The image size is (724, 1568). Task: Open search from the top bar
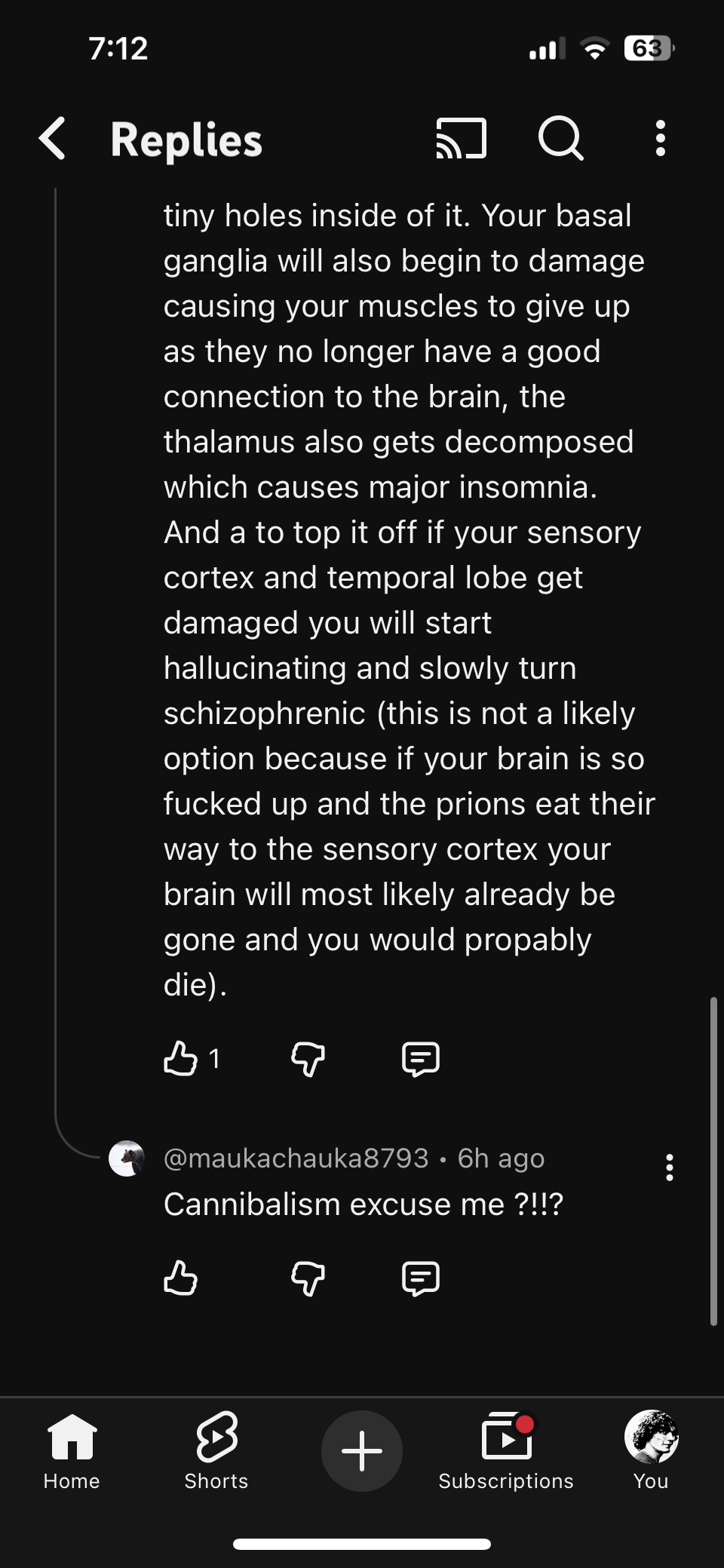[x=560, y=139]
